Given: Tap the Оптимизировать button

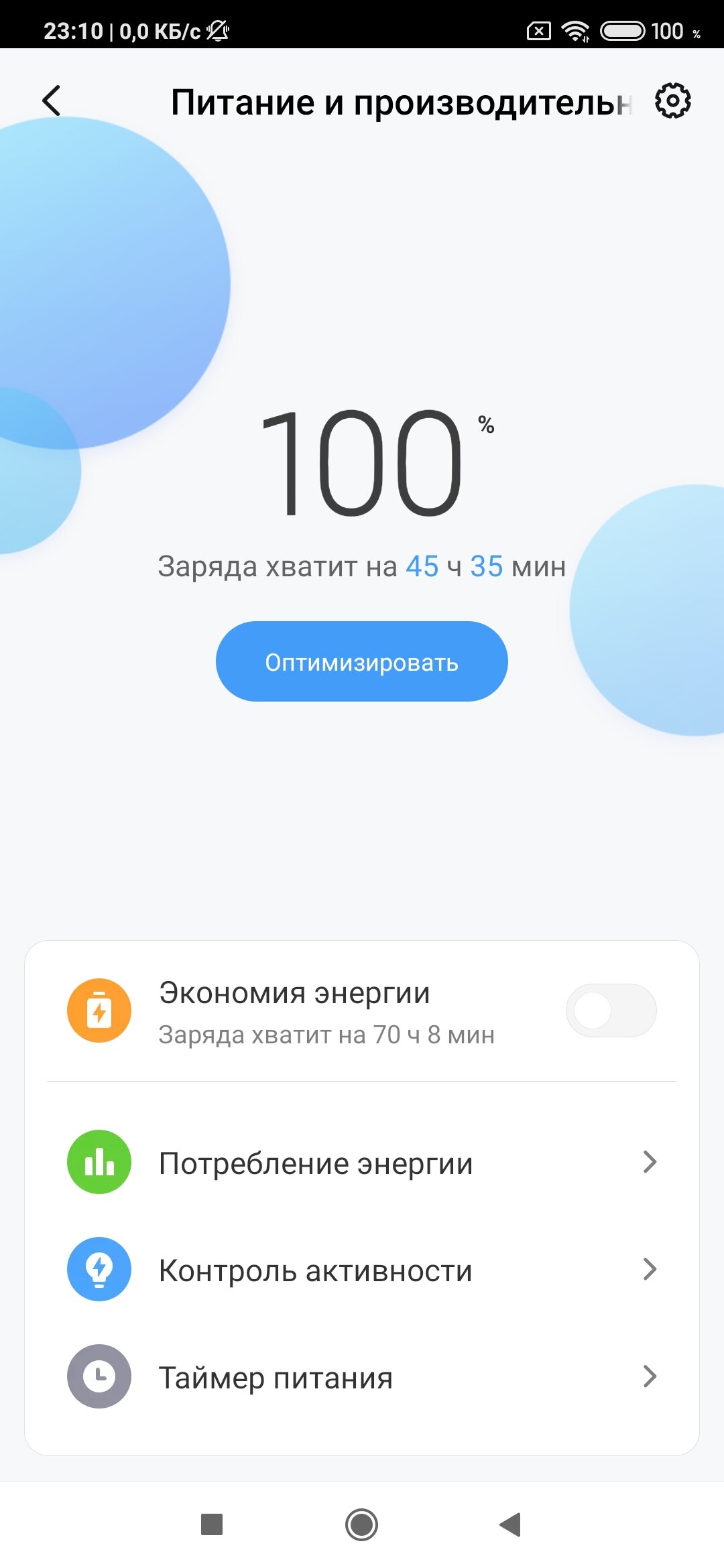Looking at the screenshot, I should 362,661.
